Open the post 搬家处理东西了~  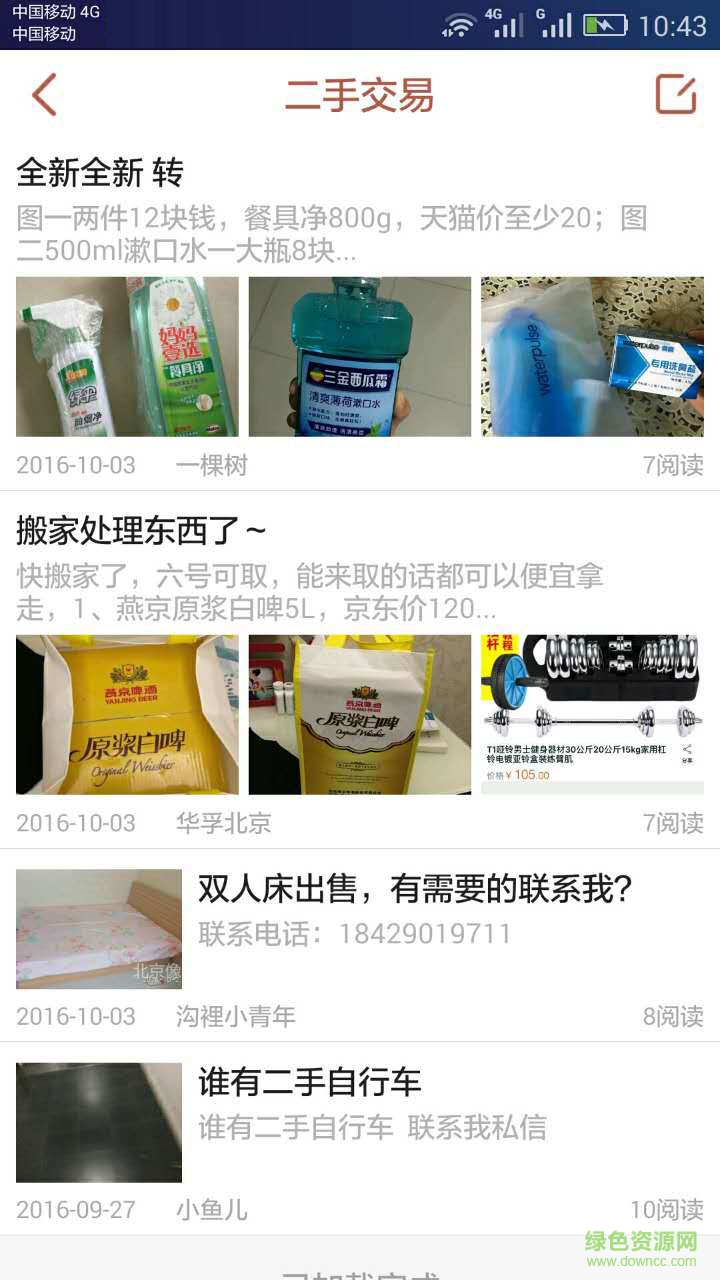point(141,531)
